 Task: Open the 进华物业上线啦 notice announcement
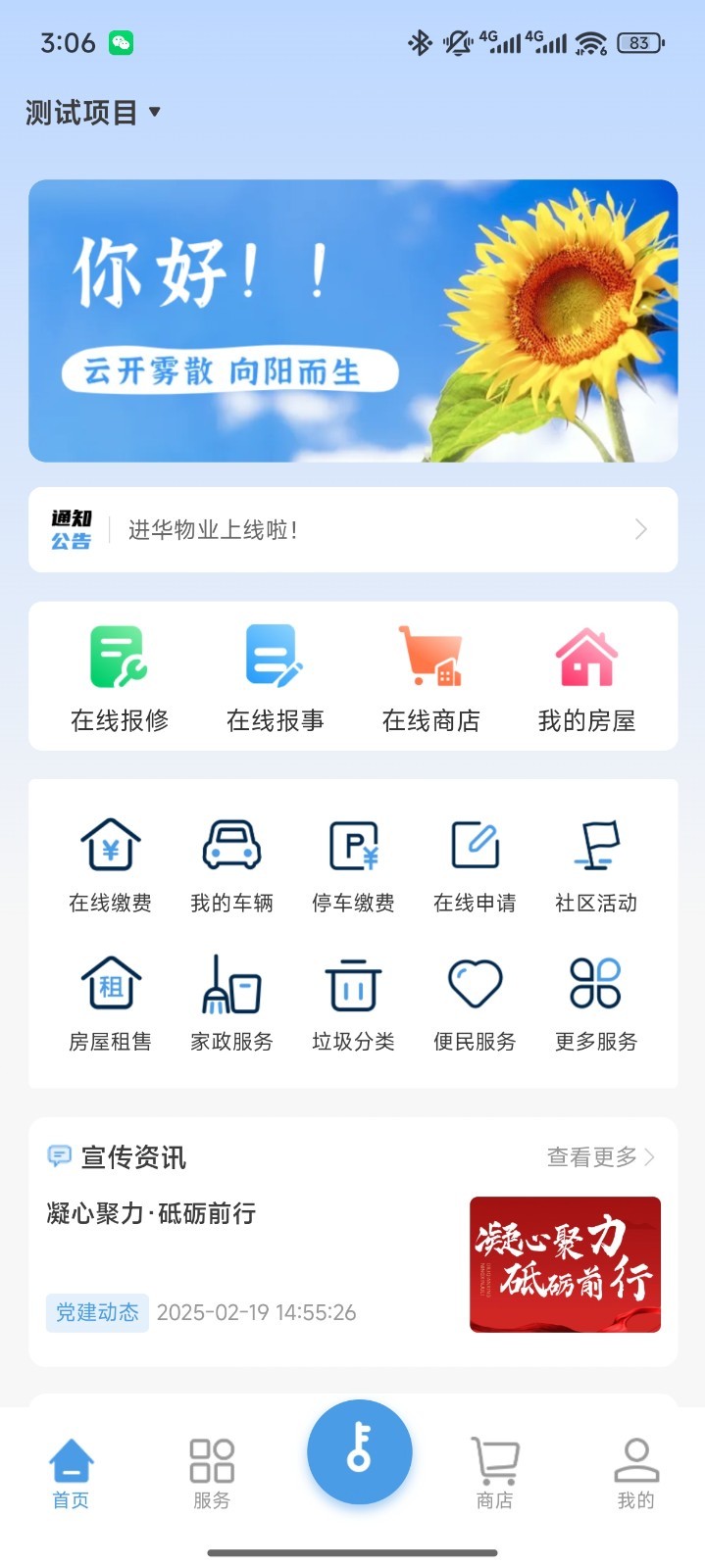(353, 529)
